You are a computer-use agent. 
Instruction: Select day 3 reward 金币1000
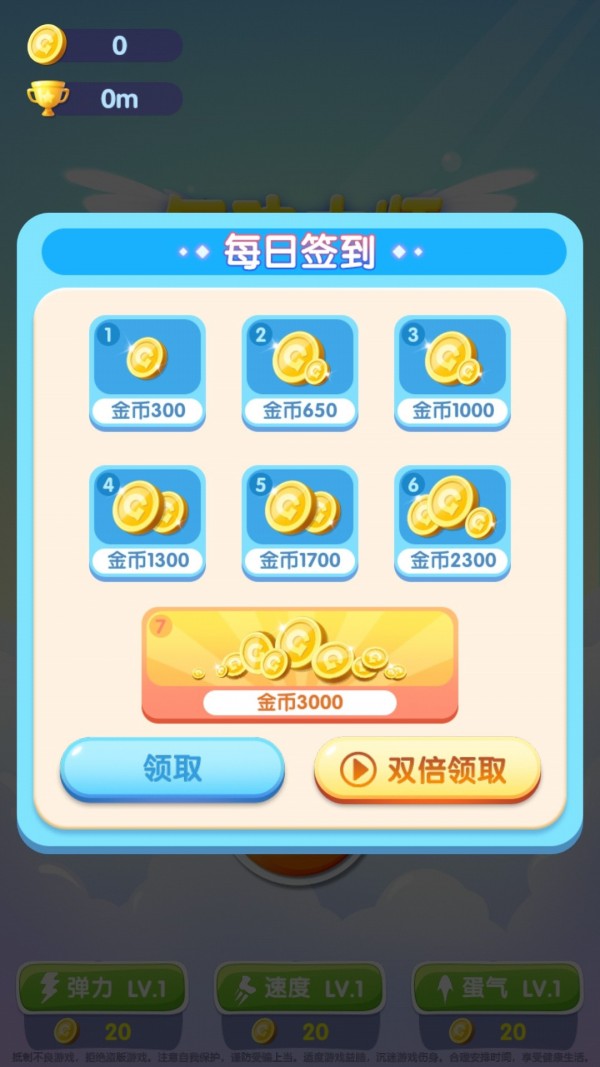[x=452, y=372]
